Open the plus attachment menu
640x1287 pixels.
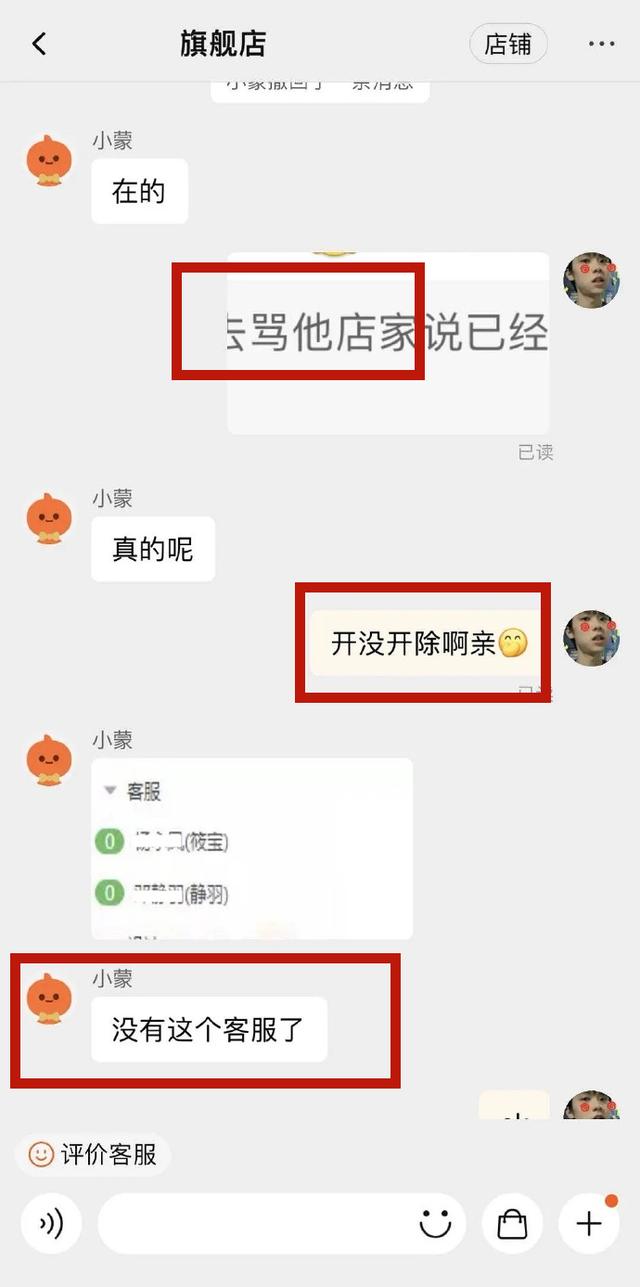click(588, 1223)
